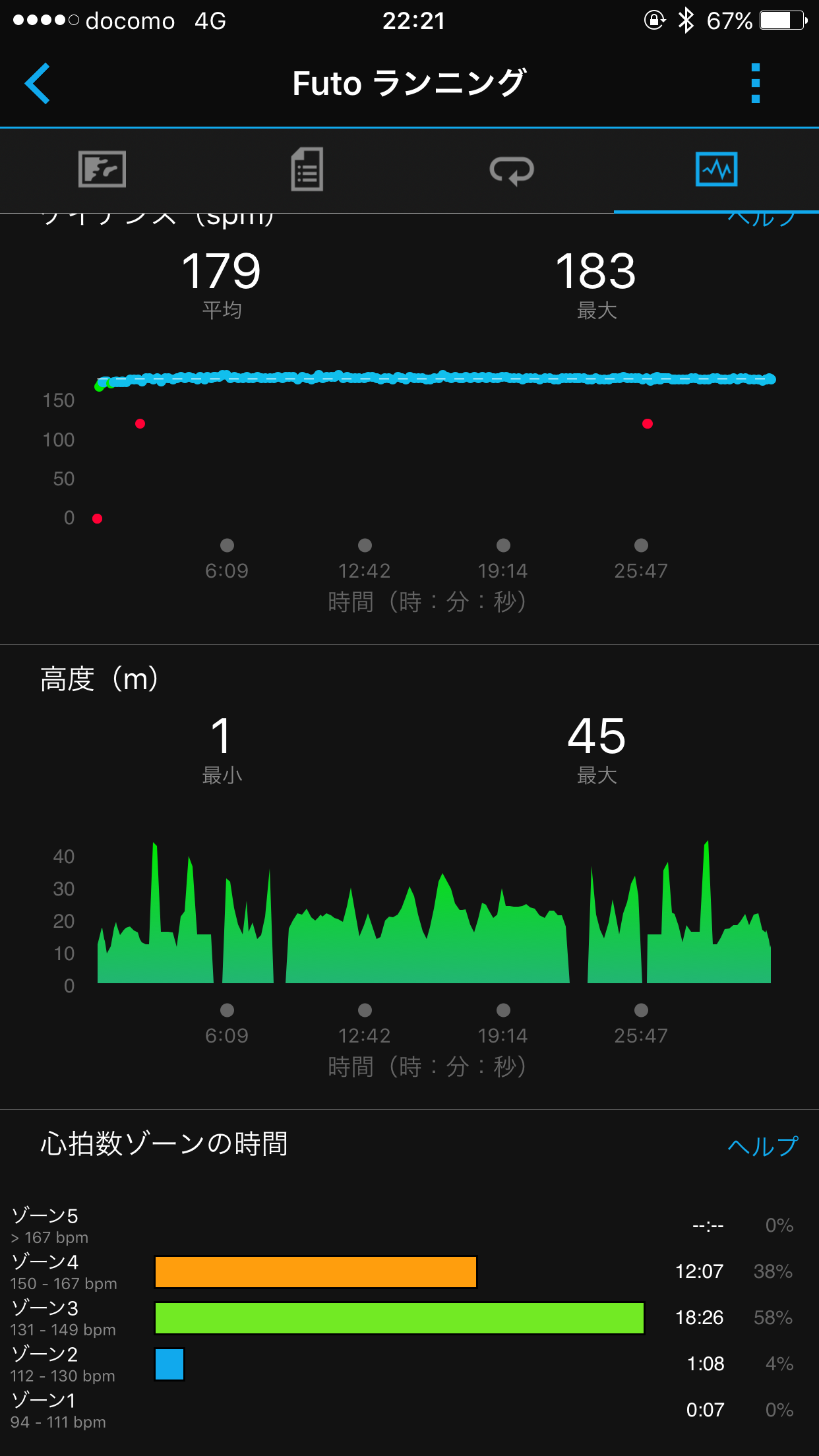Open the three-dot overflow menu
This screenshot has height=1456, width=819.
(x=756, y=84)
